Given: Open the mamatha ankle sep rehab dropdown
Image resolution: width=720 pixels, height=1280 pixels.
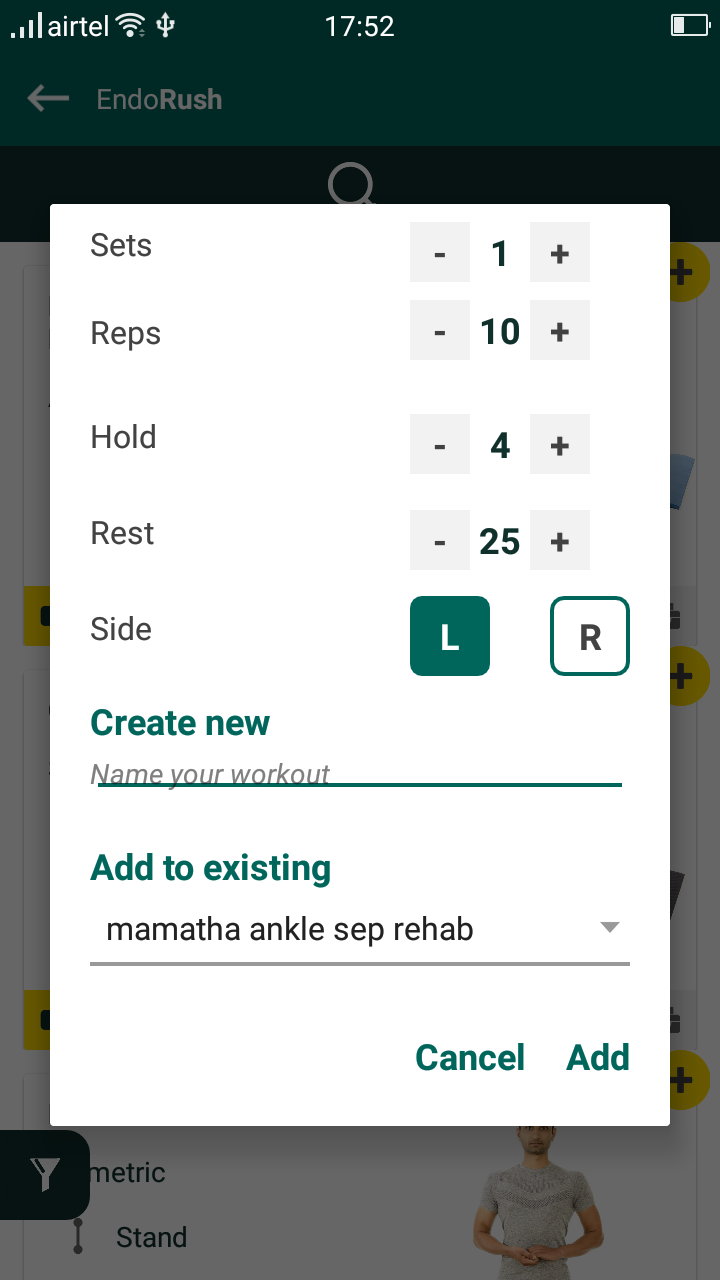Looking at the screenshot, I should point(360,930).
